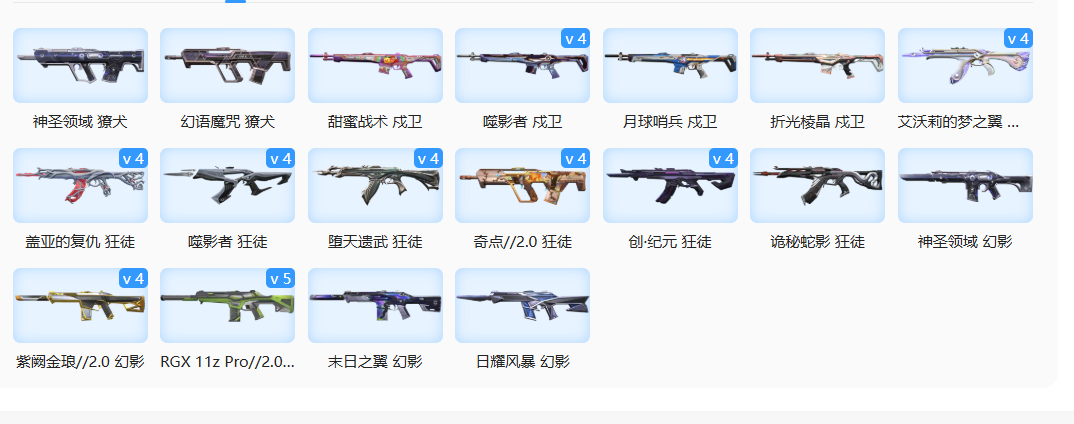Open the 神圣领域 獠犬 skin tile
1074x424 pixels.
[x=80, y=66]
